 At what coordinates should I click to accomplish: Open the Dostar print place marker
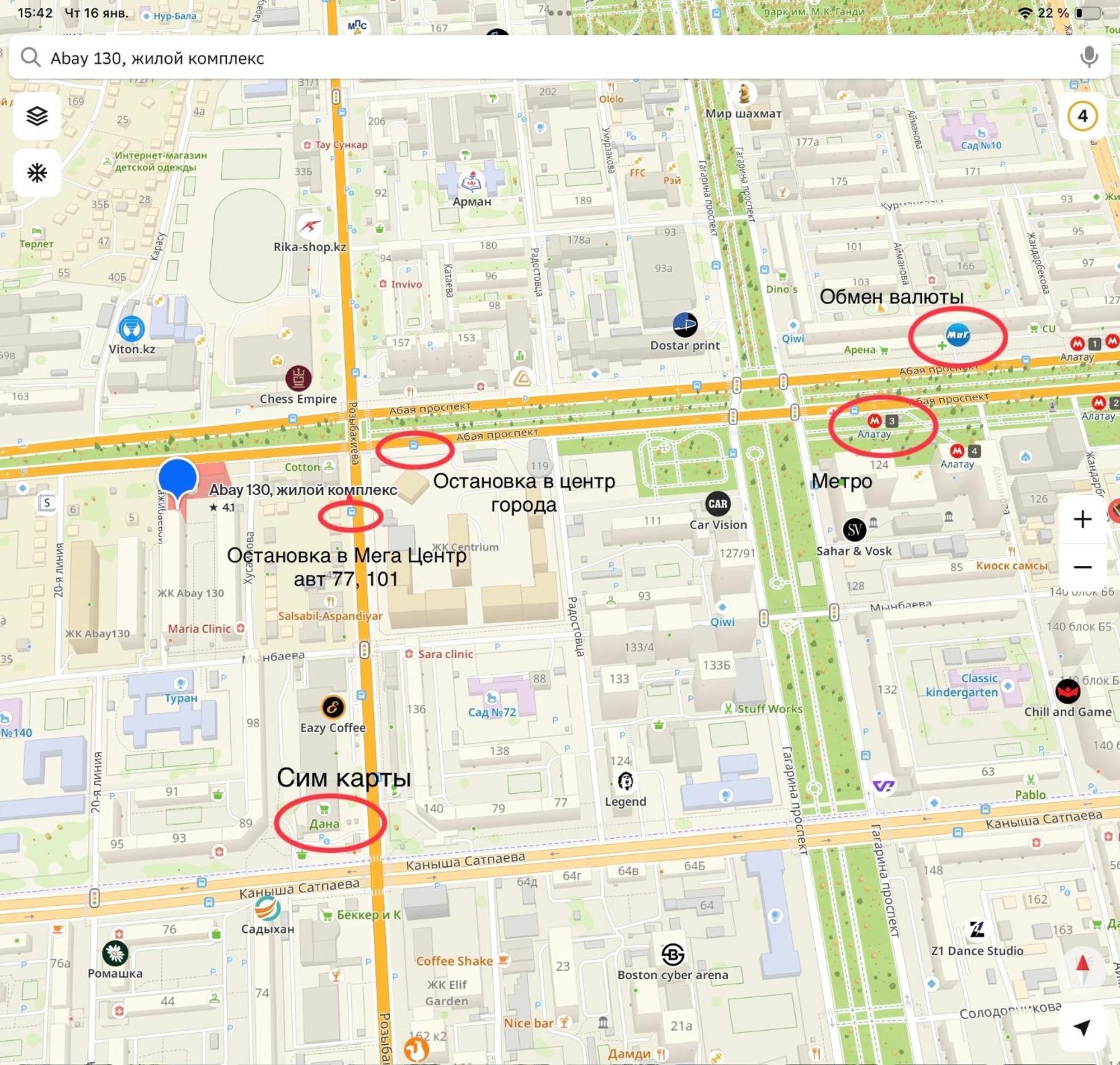pyautogui.click(x=684, y=325)
